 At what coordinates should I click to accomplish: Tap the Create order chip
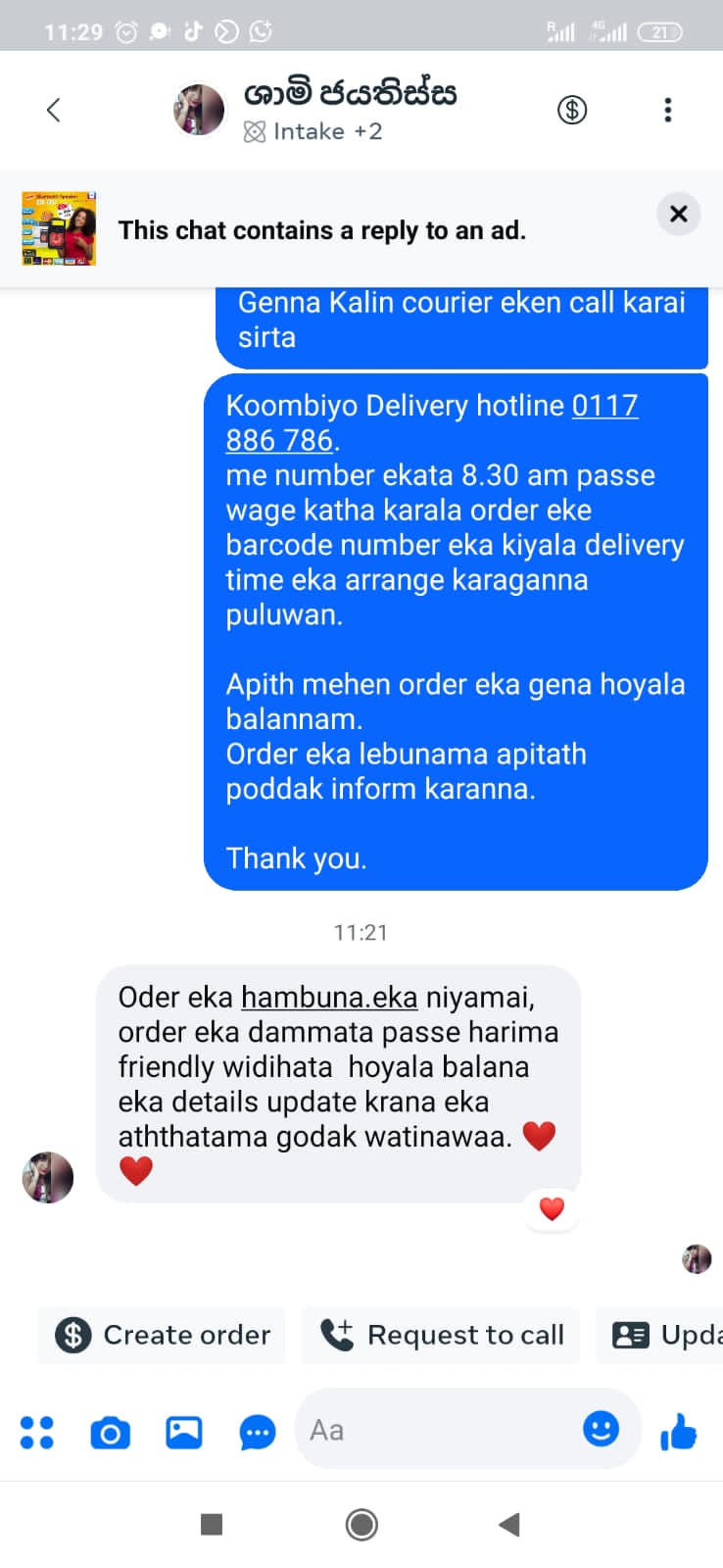coord(162,1335)
